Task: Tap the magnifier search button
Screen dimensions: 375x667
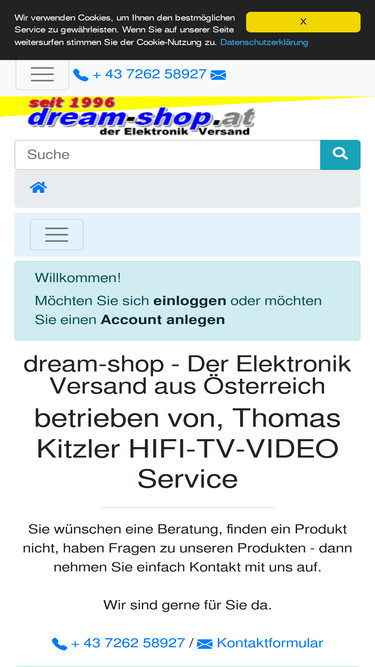Action: point(340,155)
